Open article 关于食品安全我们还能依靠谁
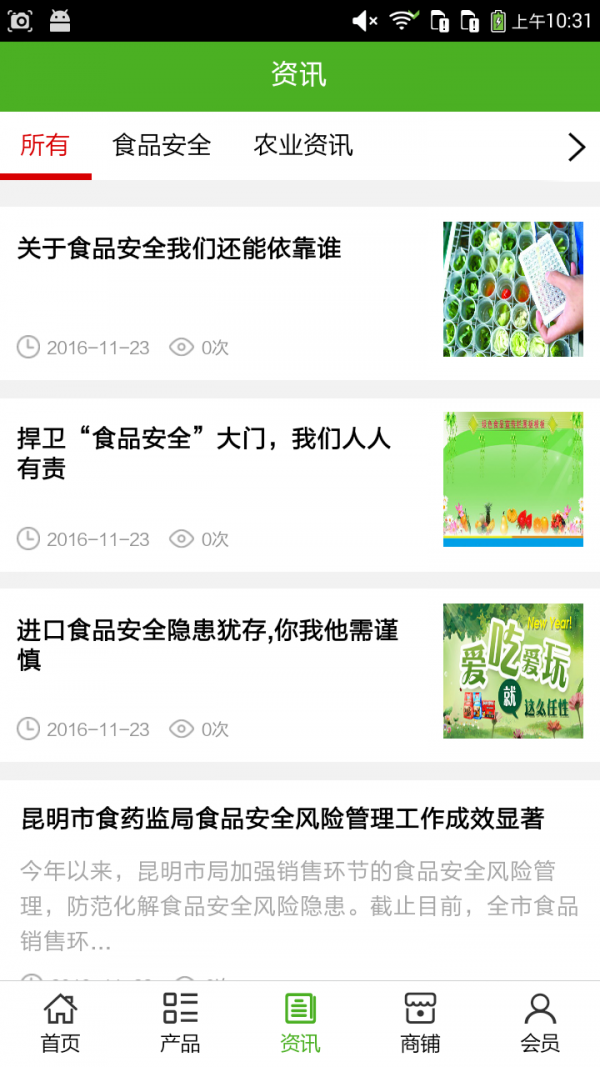 click(180, 249)
